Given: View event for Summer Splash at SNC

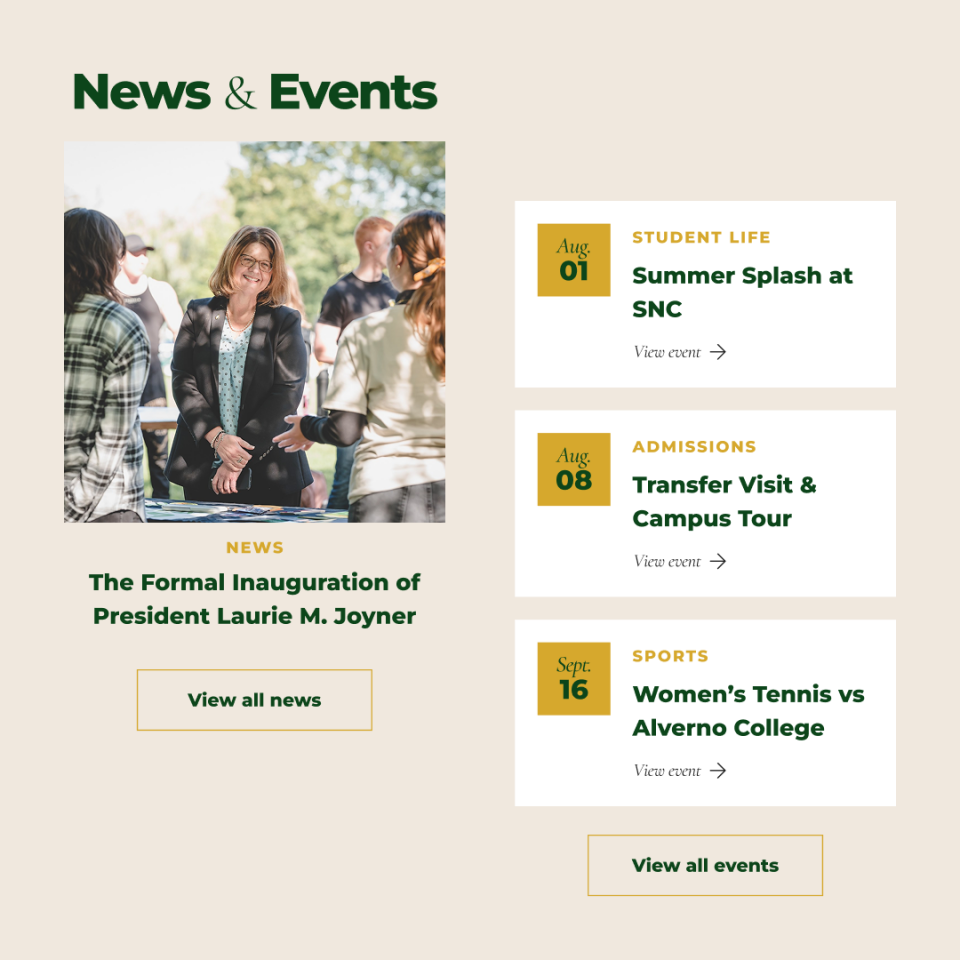Looking at the screenshot, I should tap(680, 352).
